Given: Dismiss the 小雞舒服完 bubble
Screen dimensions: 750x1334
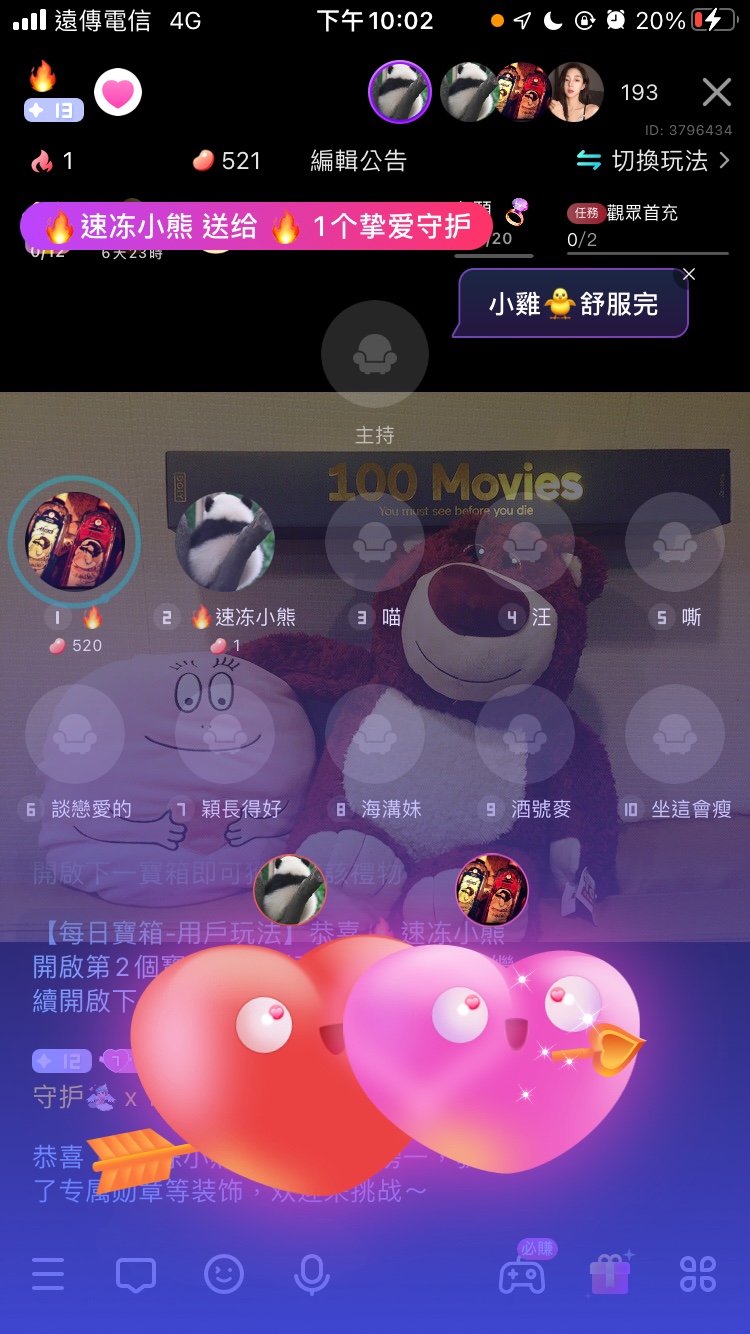Looking at the screenshot, I should pyautogui.click(x=688, y=274).
